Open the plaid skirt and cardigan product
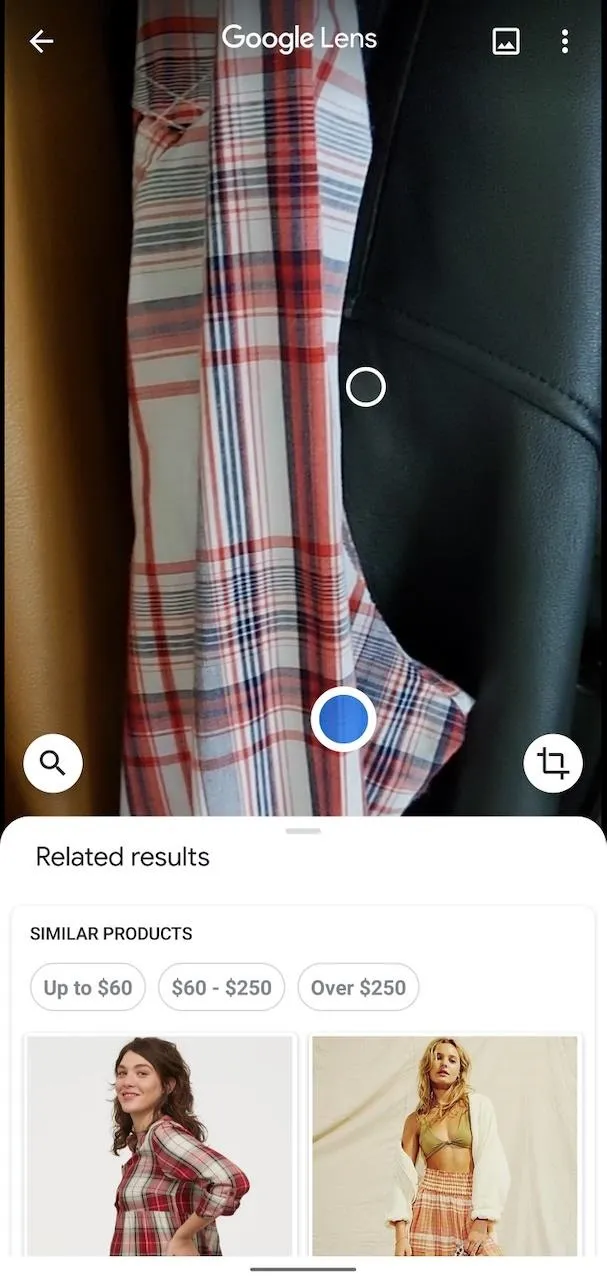The width and height of the screenshot is (607, 1280). 445,1145
